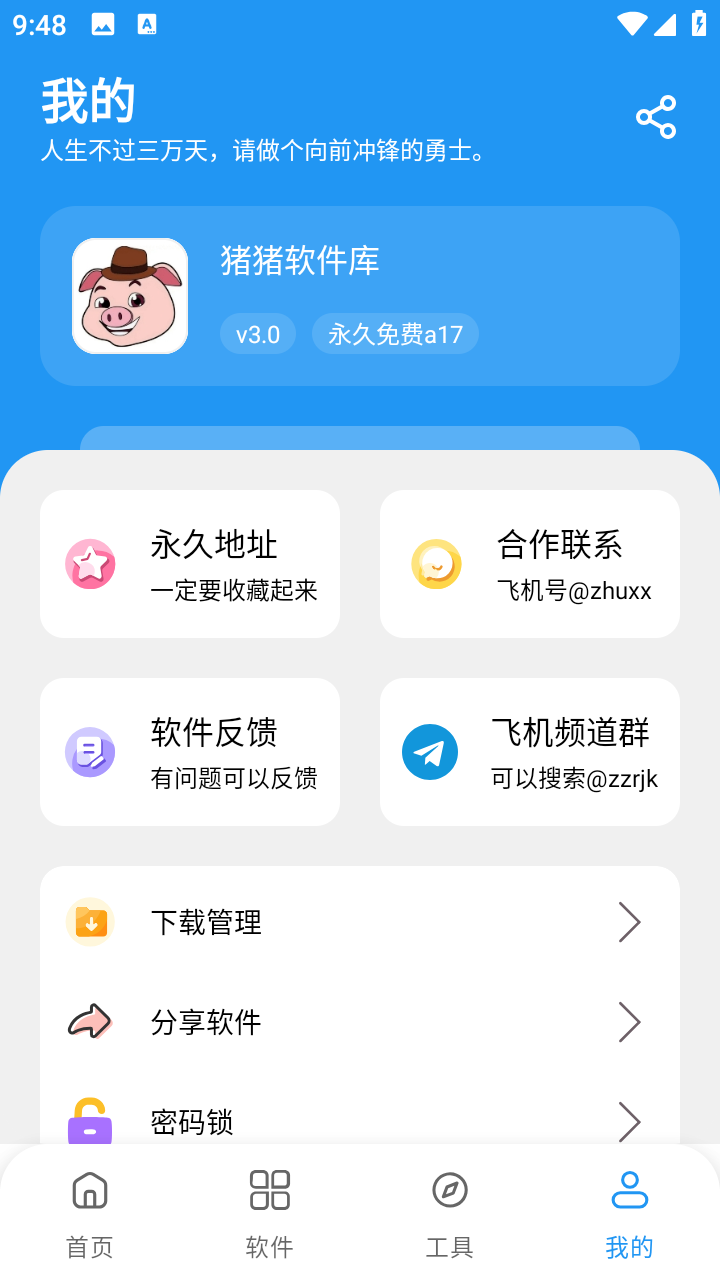Click the share arrow icon beside 分享软件

click(90, 1022)
